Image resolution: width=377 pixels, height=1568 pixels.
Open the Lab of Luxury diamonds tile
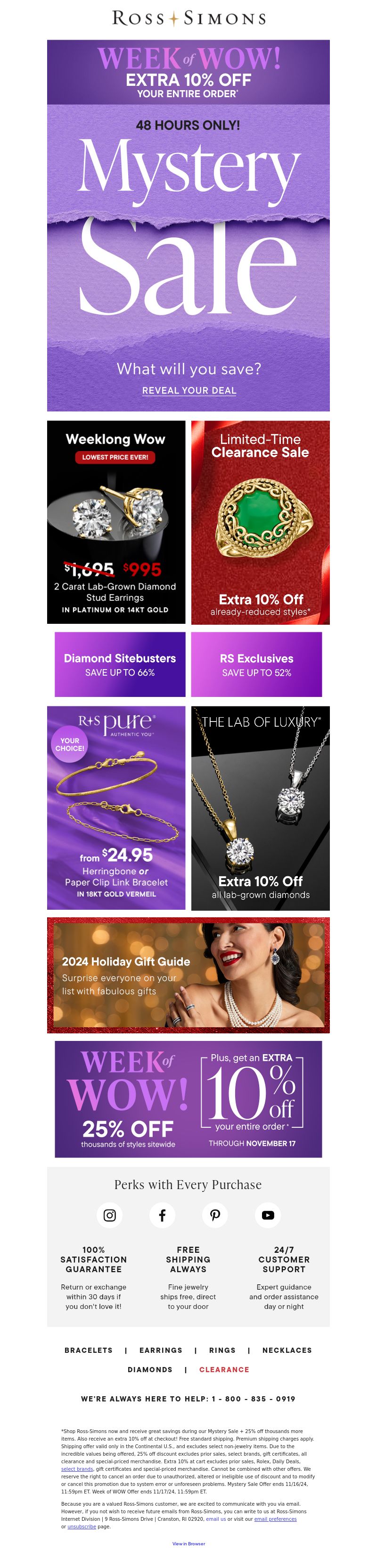coord(260,807)
